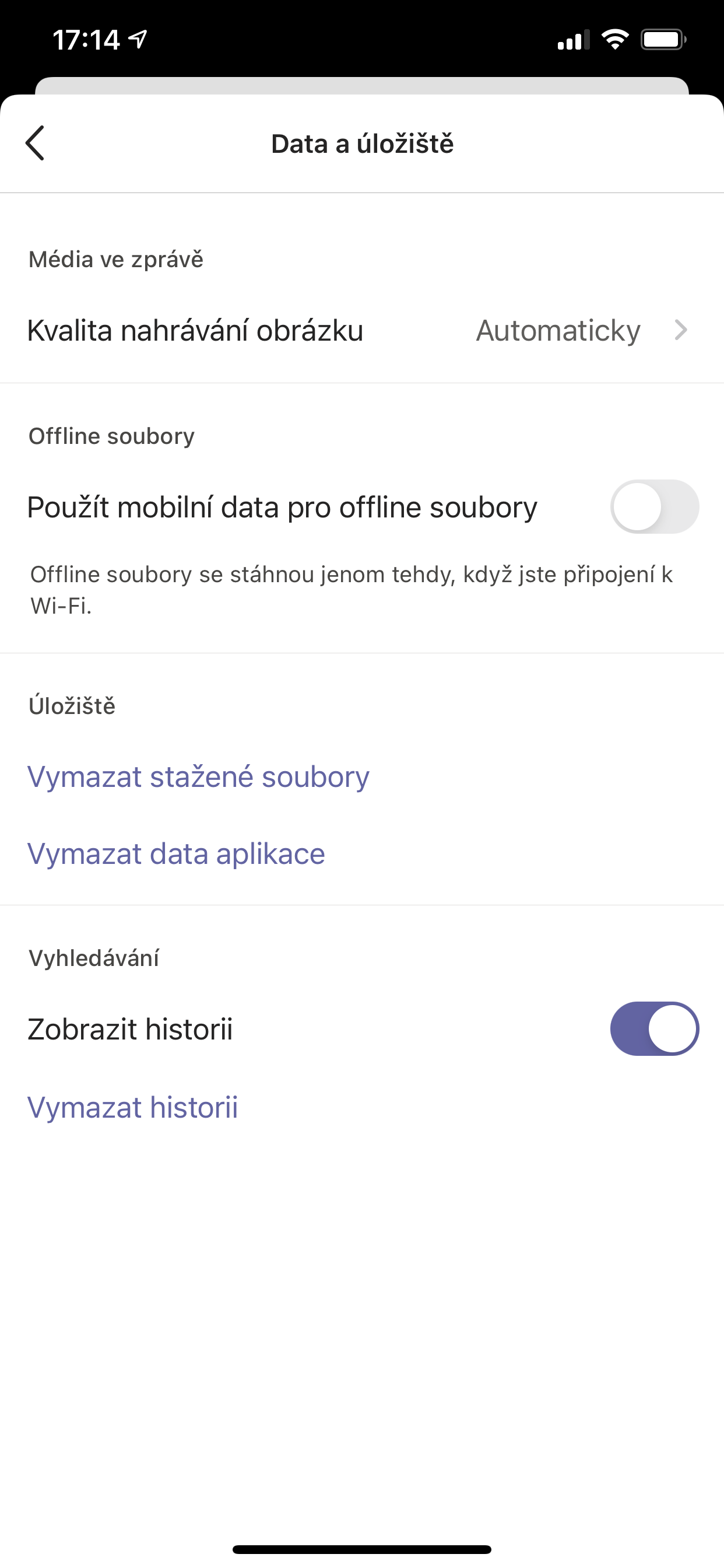Tap the back chevron on Data a úložiště
This screenshot has width=724, height=1568.
point(34,143)
